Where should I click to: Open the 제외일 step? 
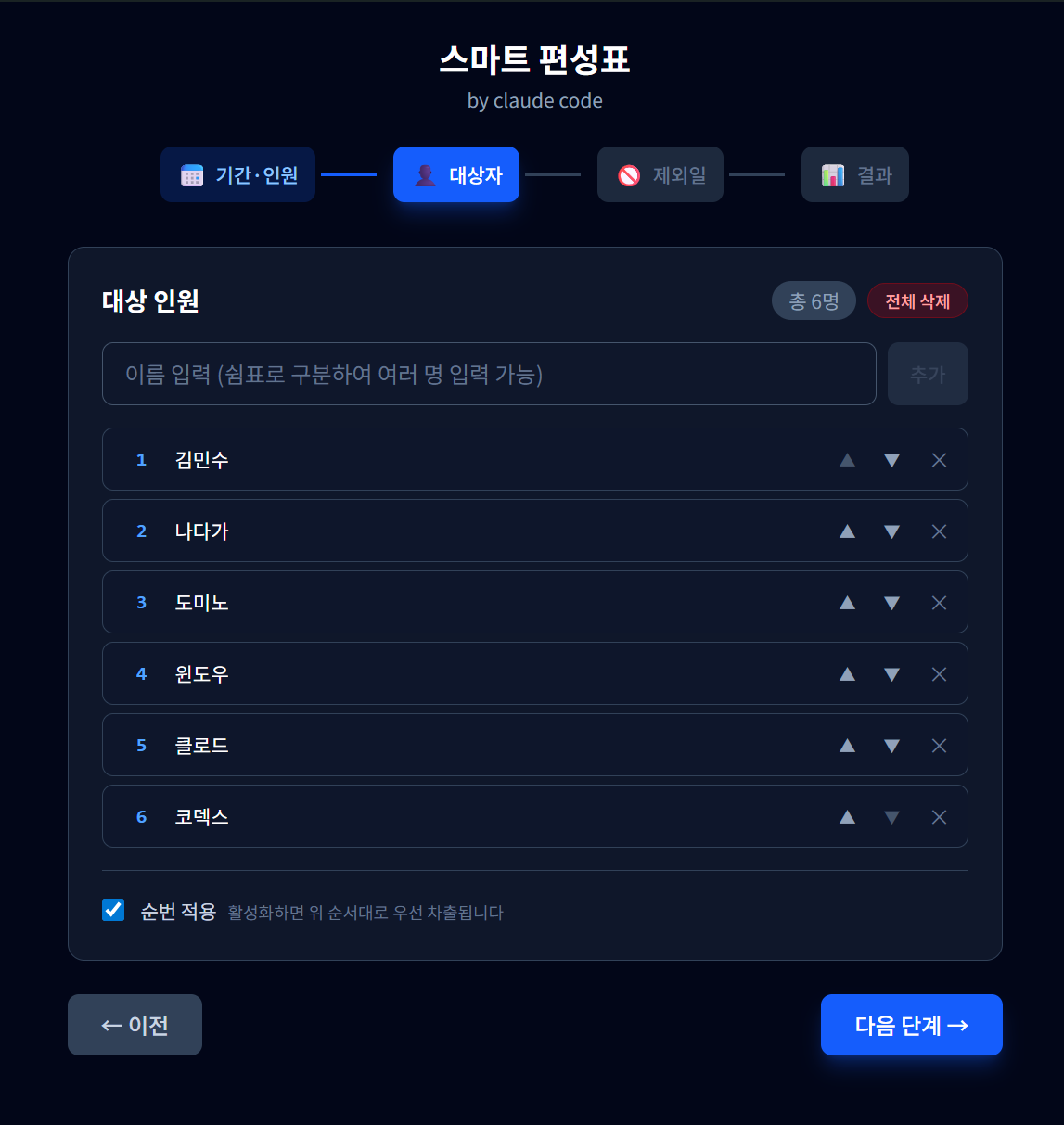point(660,174)
